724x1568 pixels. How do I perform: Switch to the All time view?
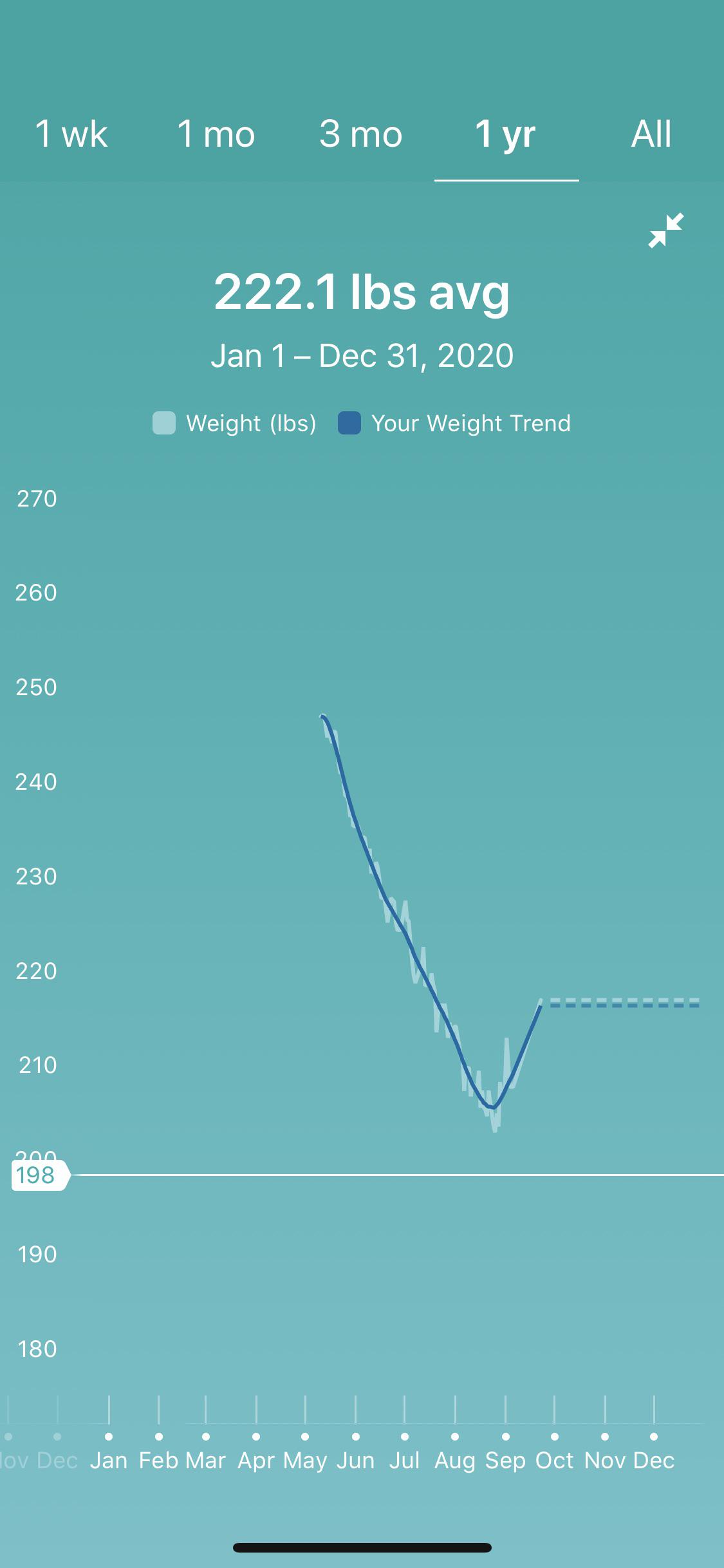coord(651,134)
